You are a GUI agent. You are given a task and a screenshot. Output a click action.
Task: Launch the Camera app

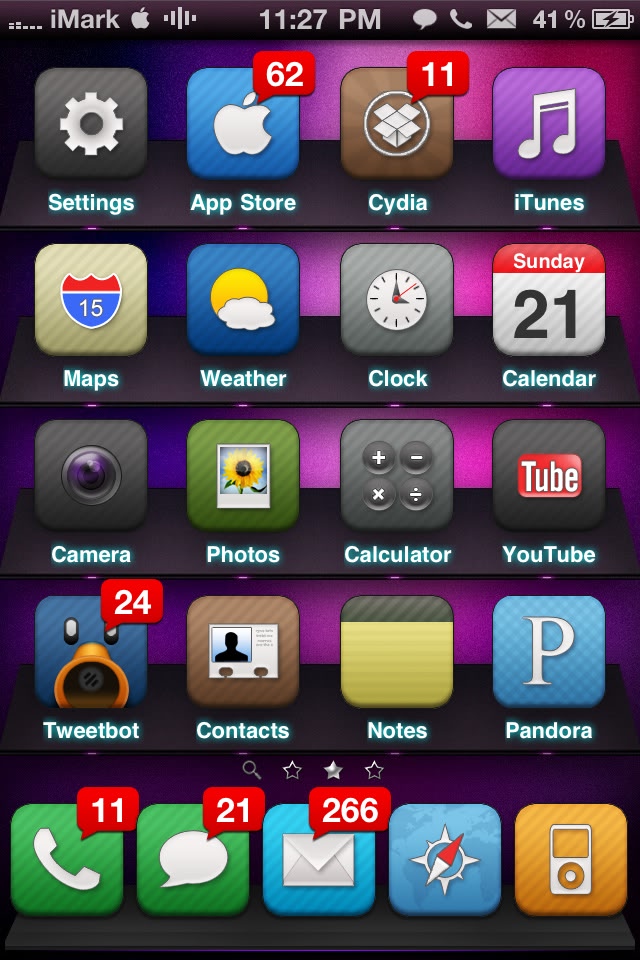click(91, 476)
